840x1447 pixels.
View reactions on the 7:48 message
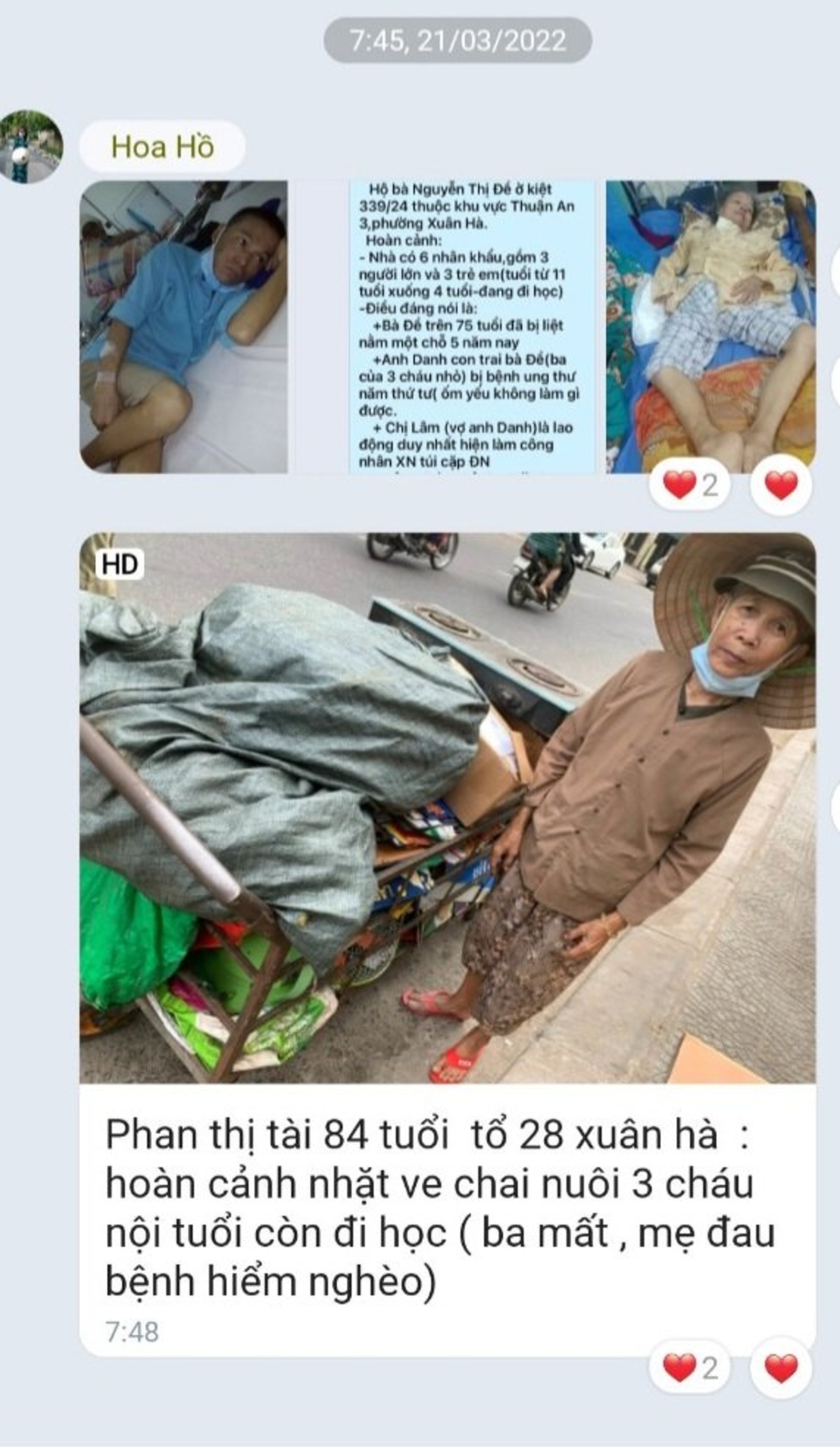pos(689,1368)
